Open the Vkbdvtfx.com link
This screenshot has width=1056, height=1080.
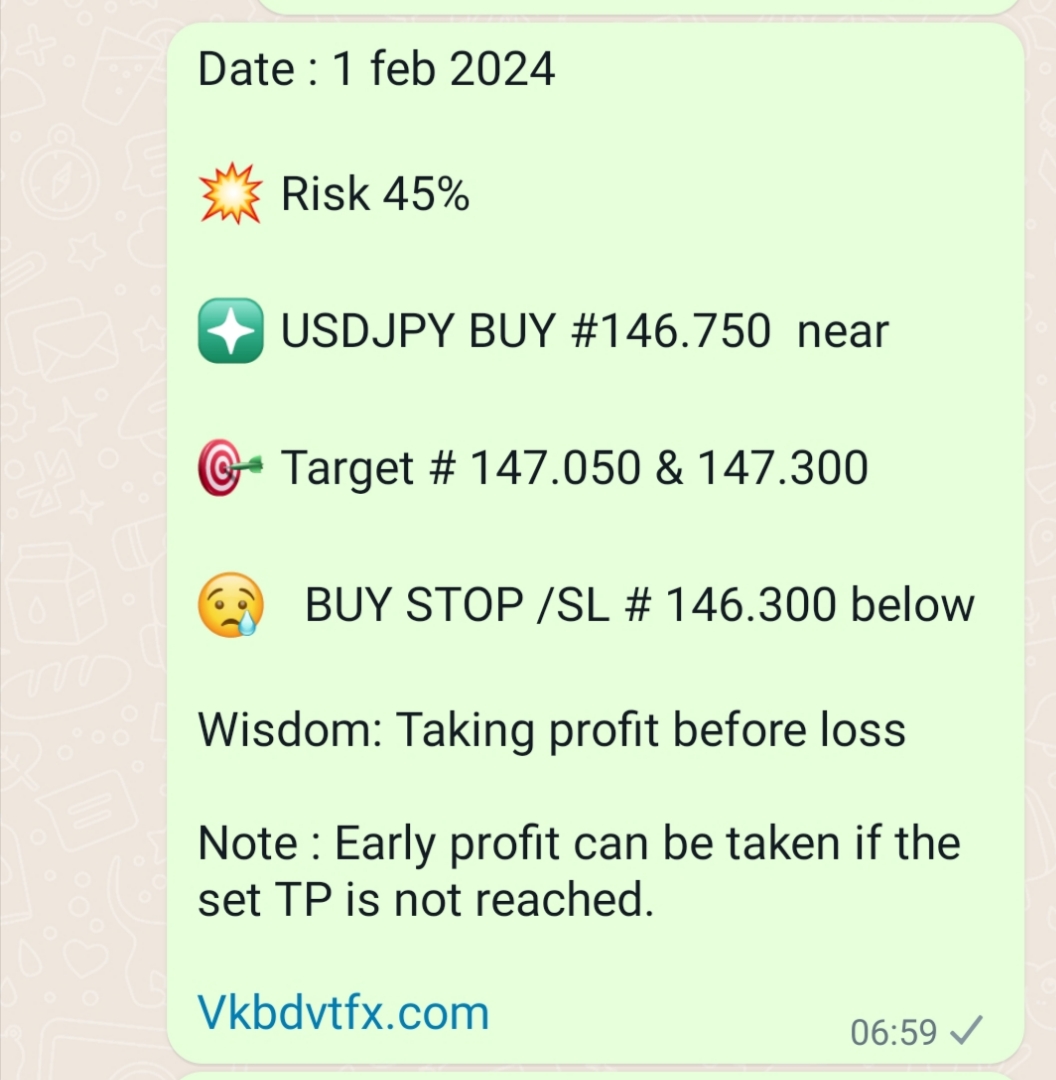point(343,1013)
